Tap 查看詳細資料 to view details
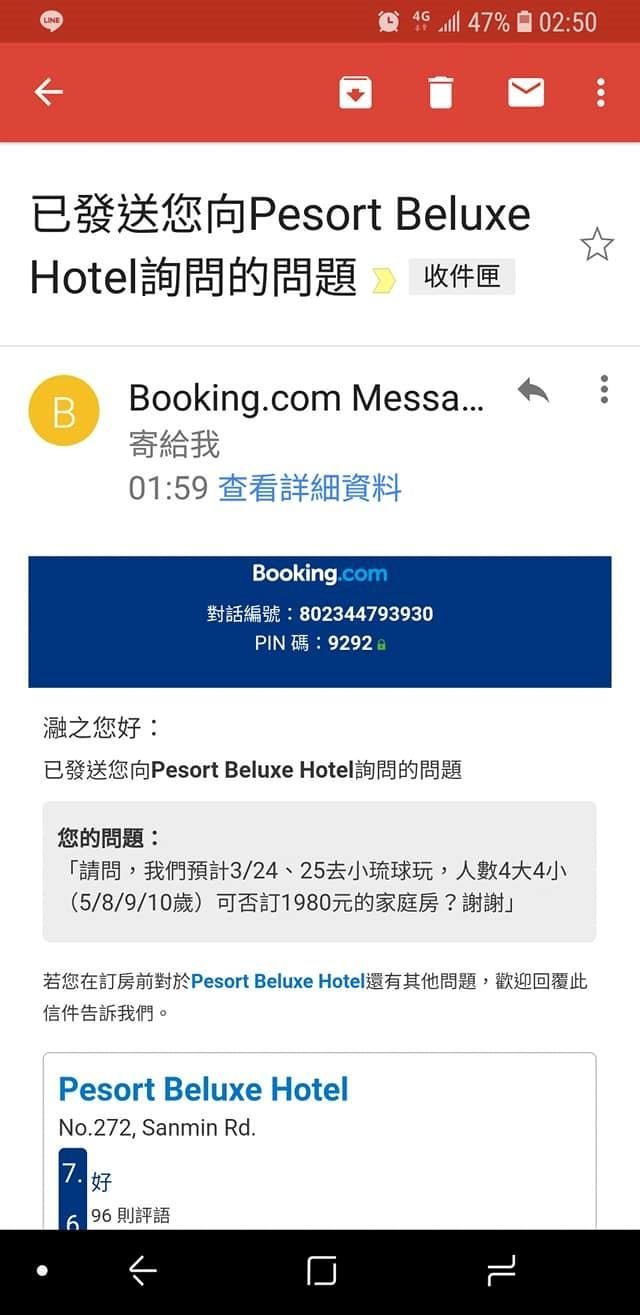The width and height of the screenshot is (640, 1315). click(x=310, y=489)
